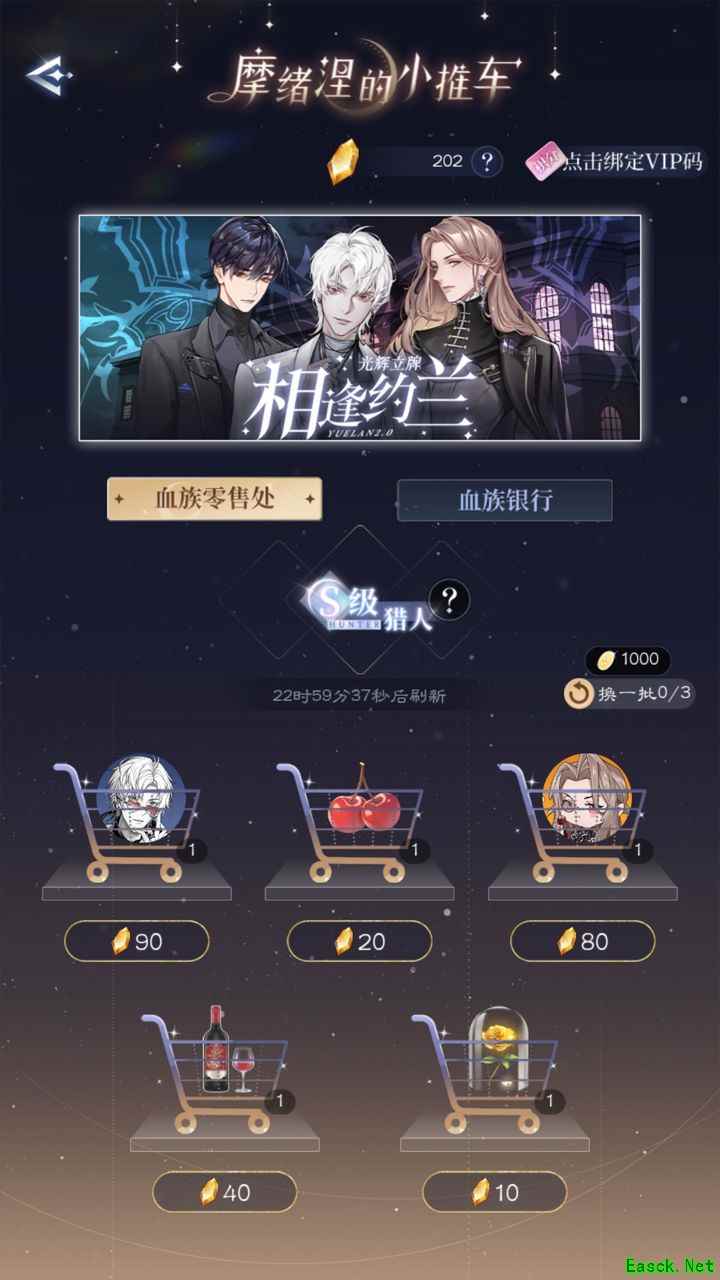Switch to the 血族银行 tab

click(x=504, y=500)
